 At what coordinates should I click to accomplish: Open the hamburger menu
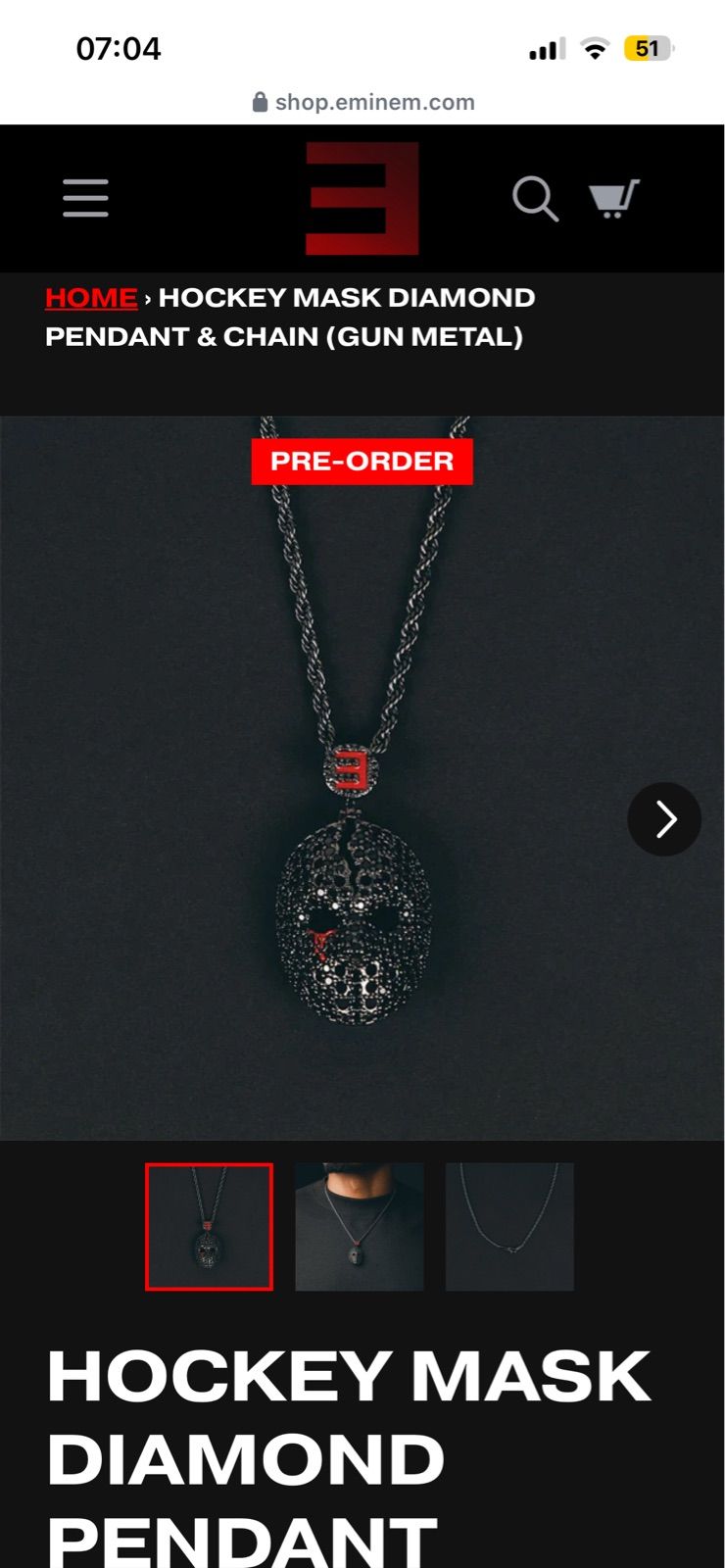pos(85,198)
